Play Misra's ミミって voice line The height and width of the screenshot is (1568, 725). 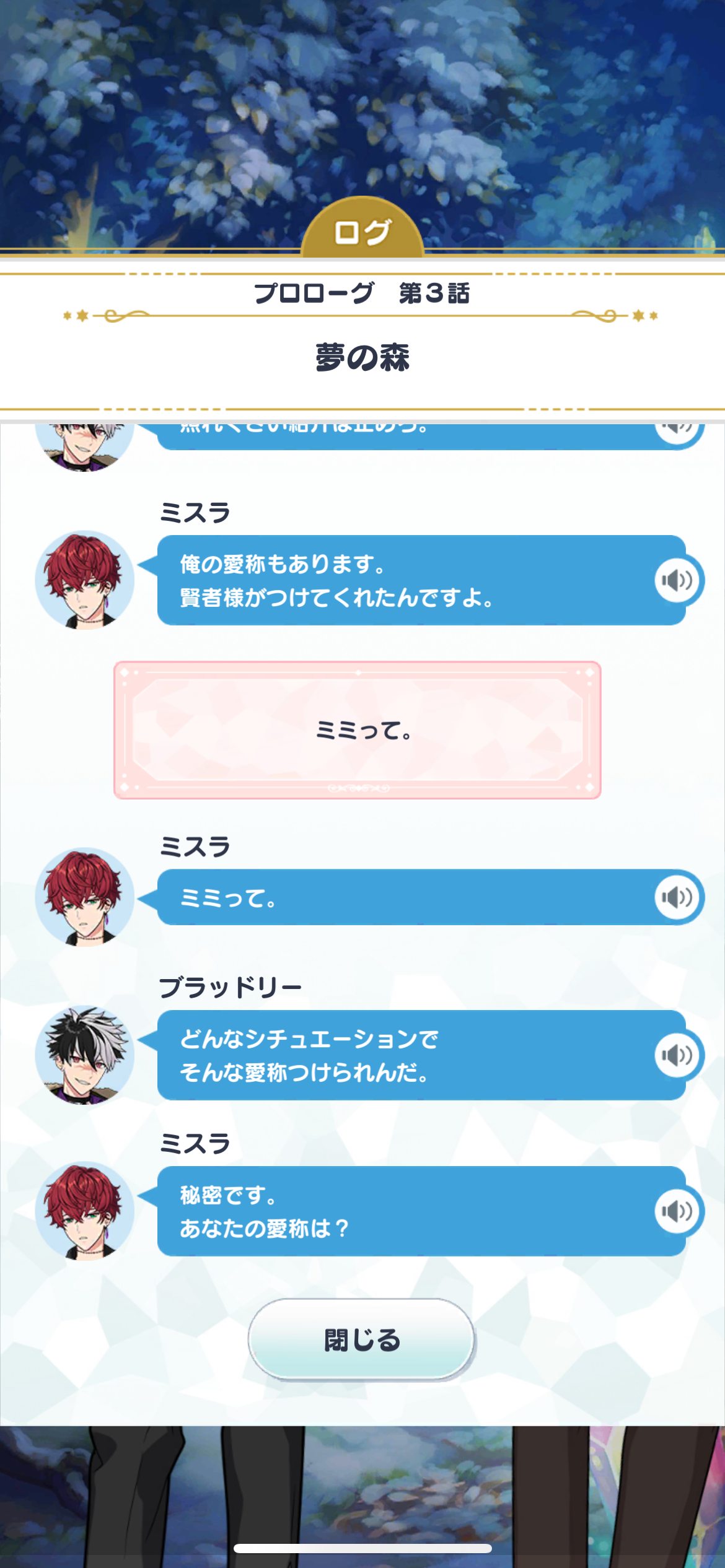(x=677, y=897)
